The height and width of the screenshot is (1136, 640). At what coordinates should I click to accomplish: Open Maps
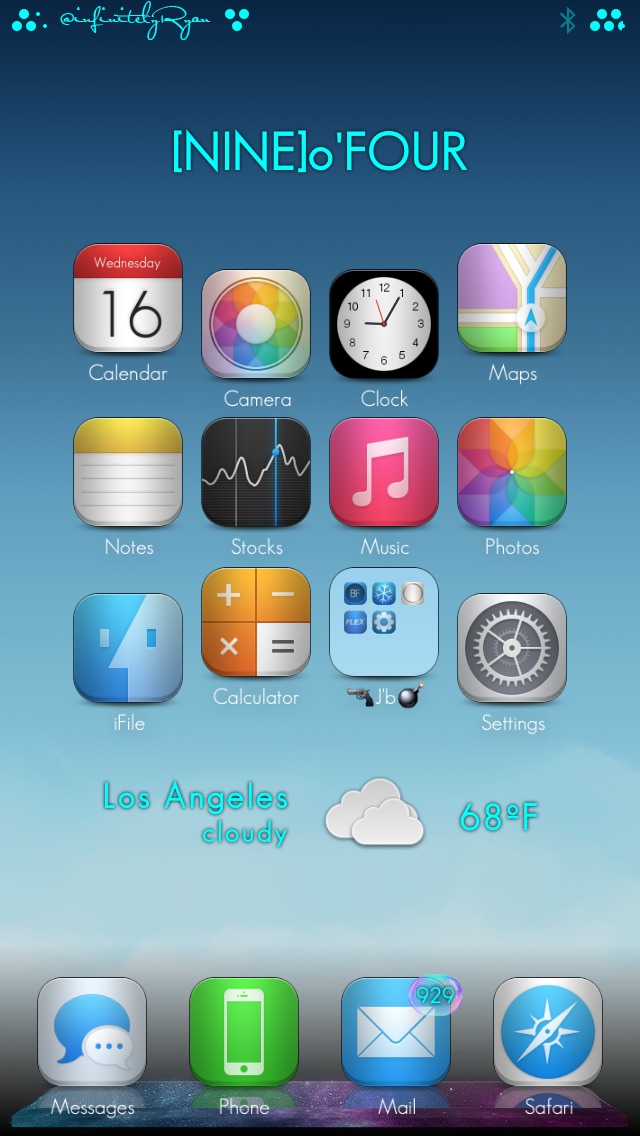click(512, 298)
